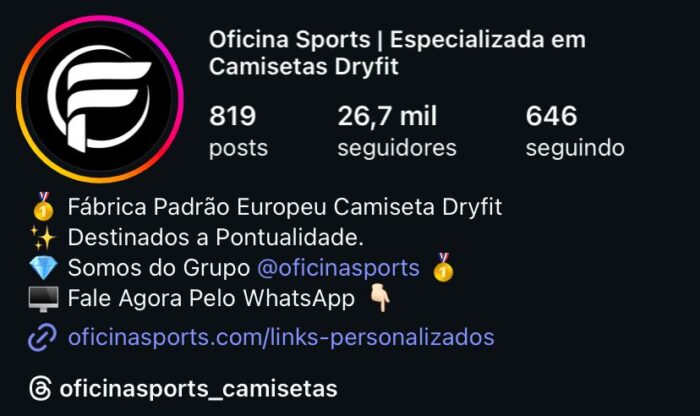
Task: Open the oficinasports_camisetas Threads profile
Action: pos(184,388)
